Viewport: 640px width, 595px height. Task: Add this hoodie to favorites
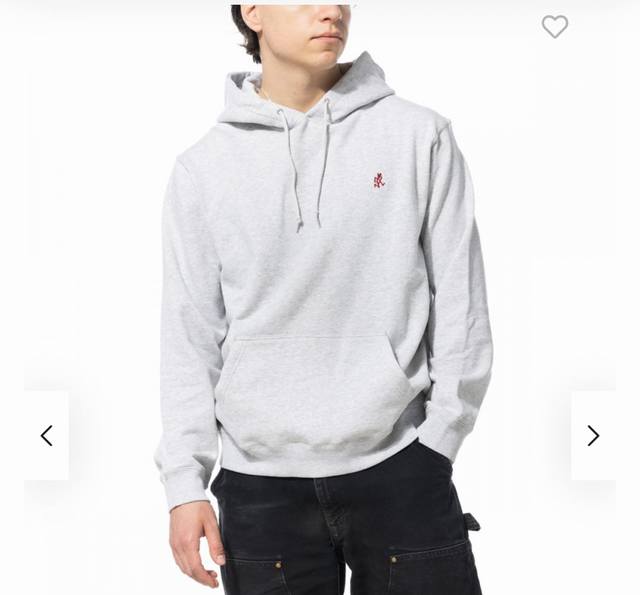[x=555, y=27]
